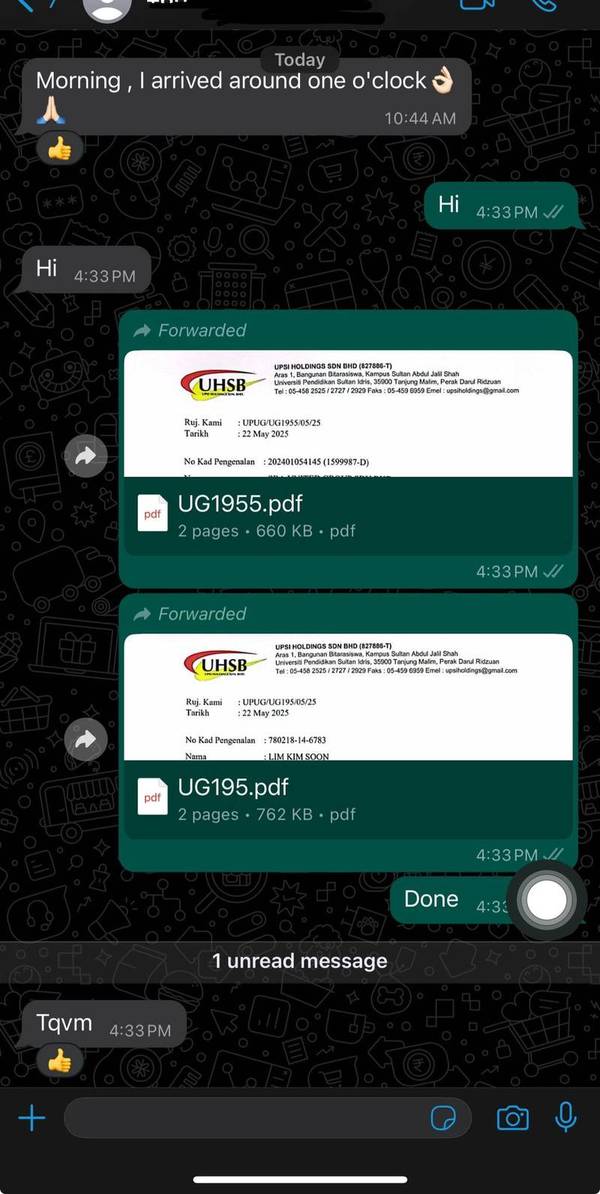Start a video call
This screenshot has height=1194, width=600.
pos(477,5)
